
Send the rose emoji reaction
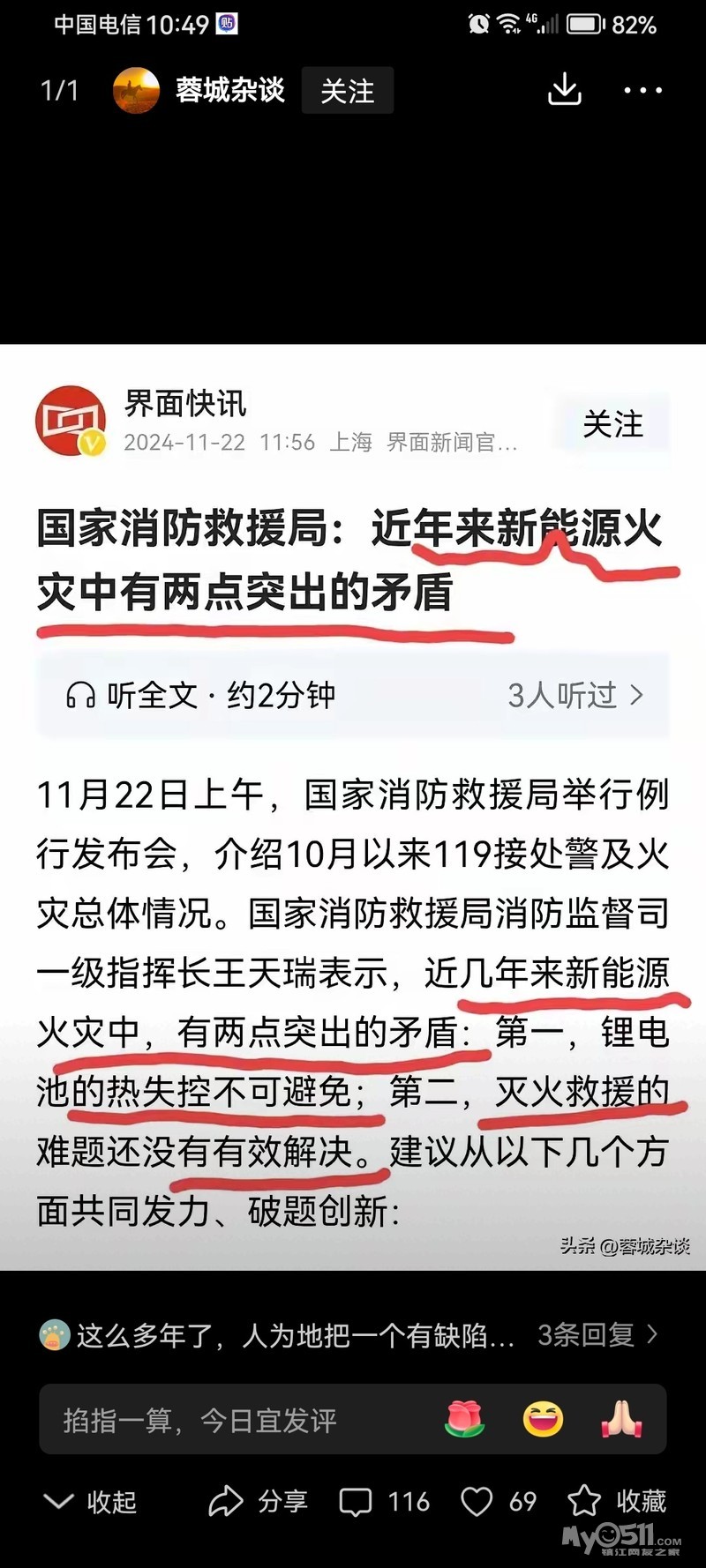[x=465, y=1419]
